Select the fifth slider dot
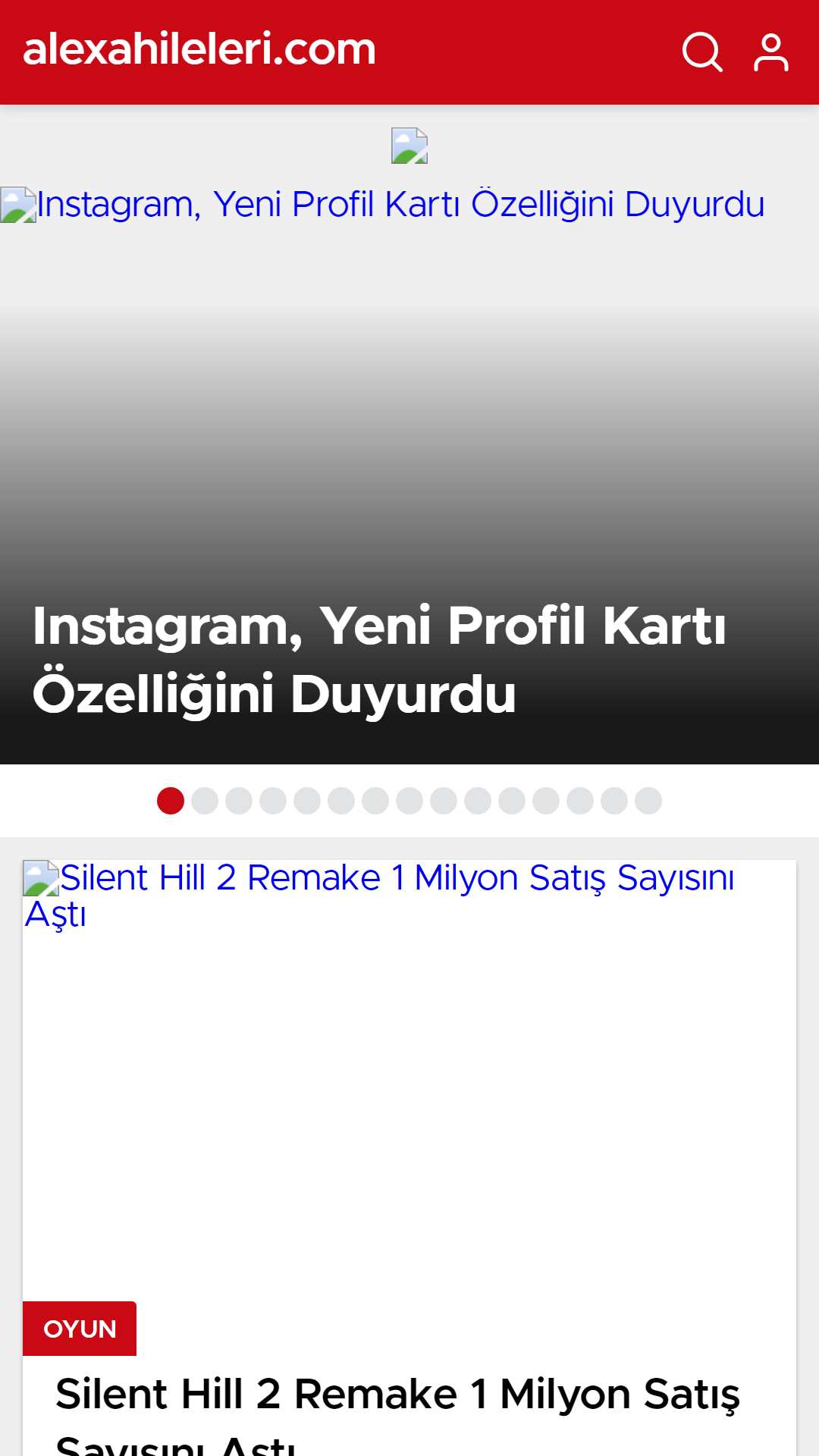819x1456 pixels. pyautogui.click(x=307, y=801)
